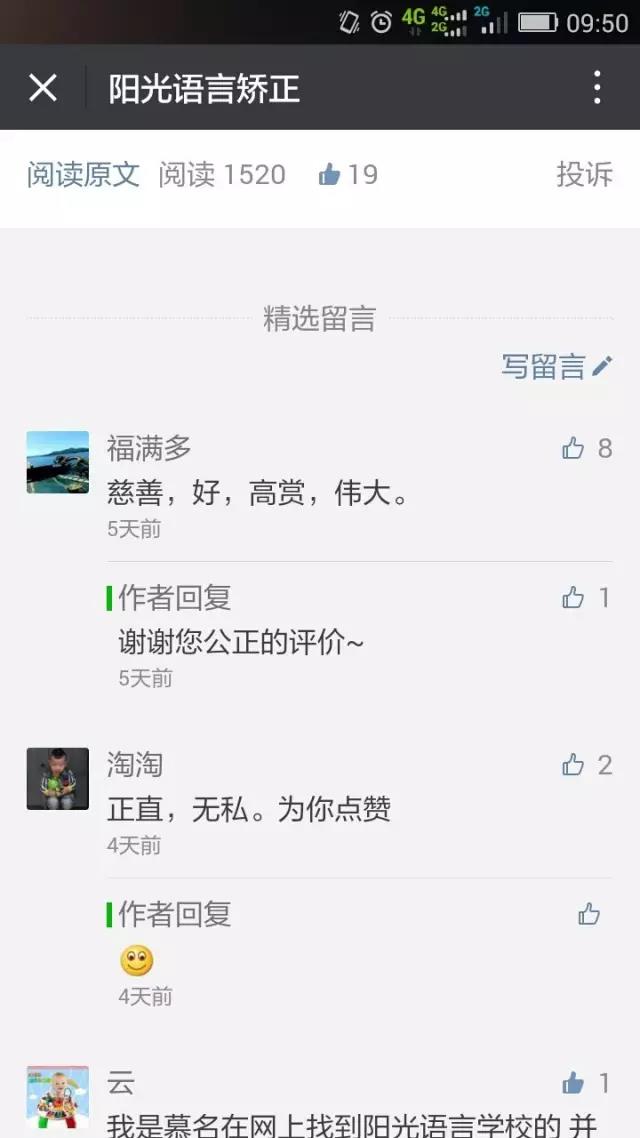
Task: Write a comment via 写留言
Action: 556,367
